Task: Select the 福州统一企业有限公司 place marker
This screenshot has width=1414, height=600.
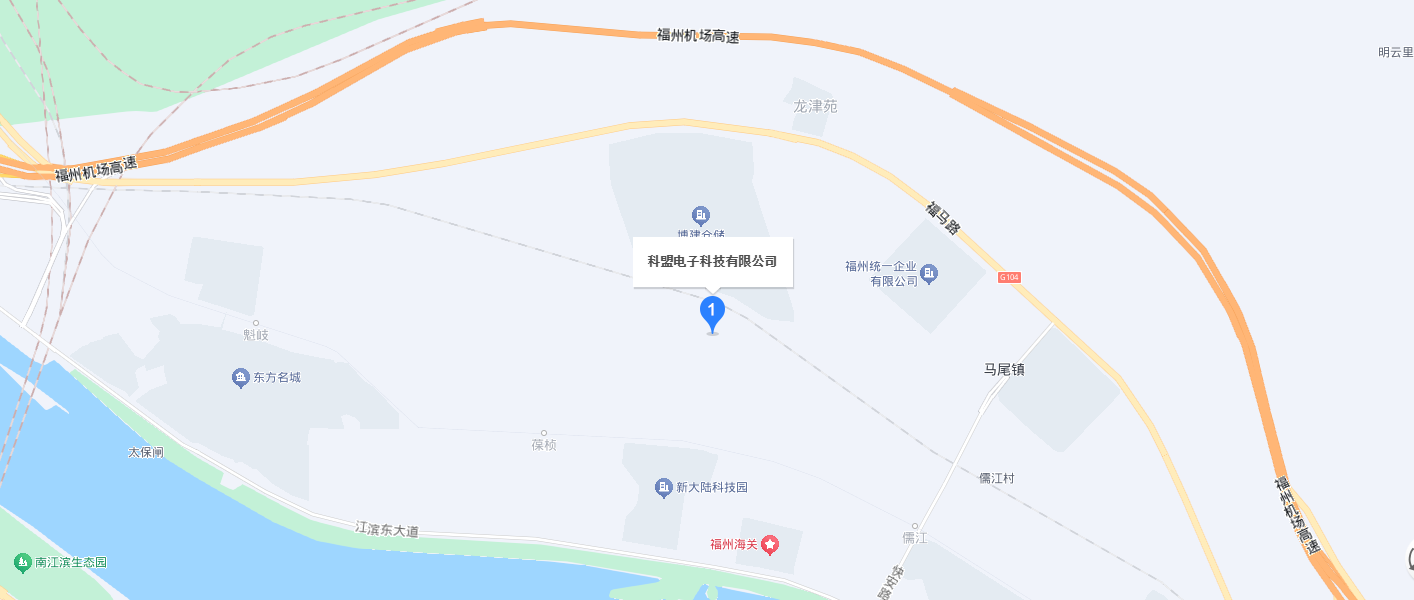Action: point(930,273)
